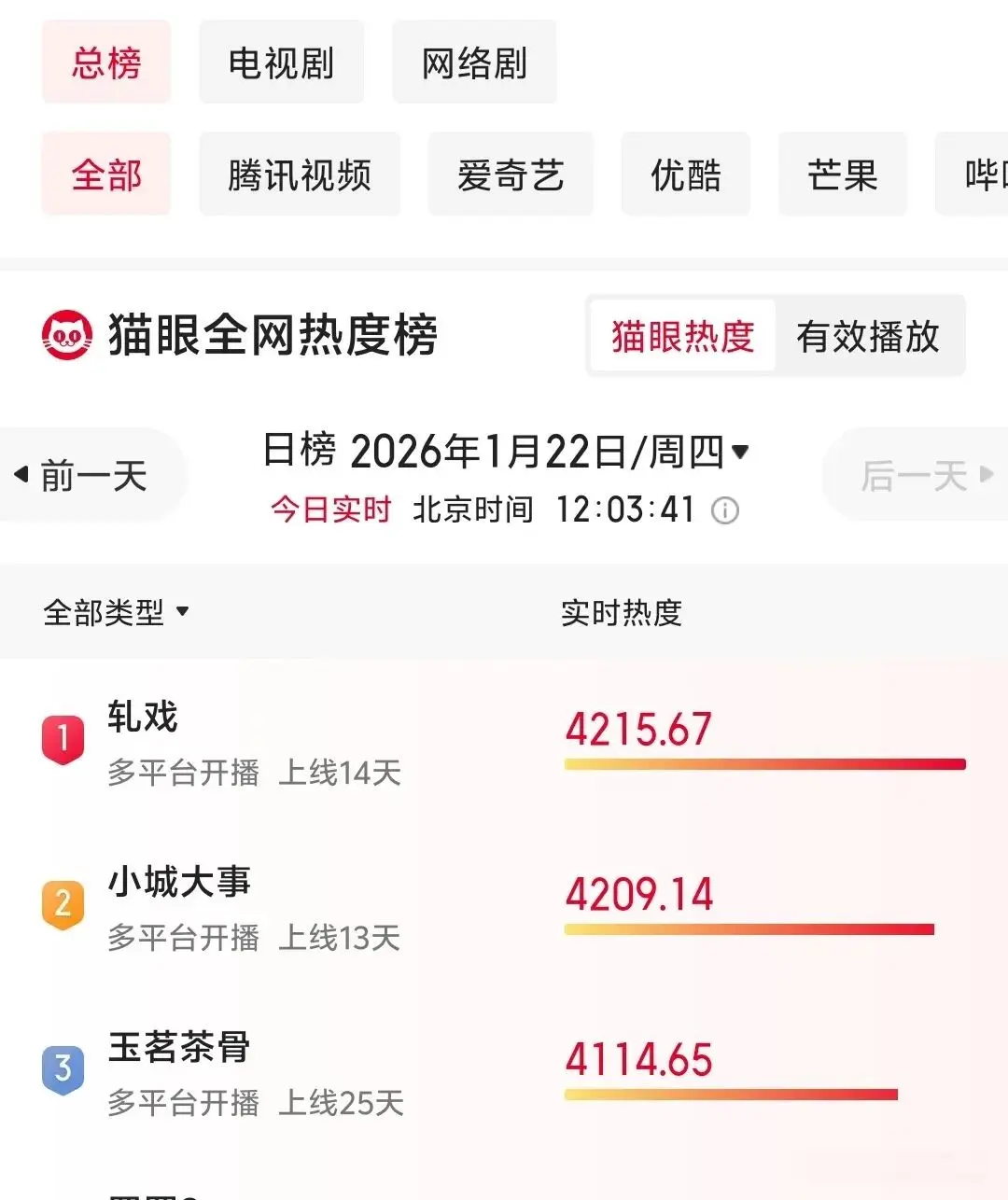Filter by 爱奇艺 platform

click(511, 175)
